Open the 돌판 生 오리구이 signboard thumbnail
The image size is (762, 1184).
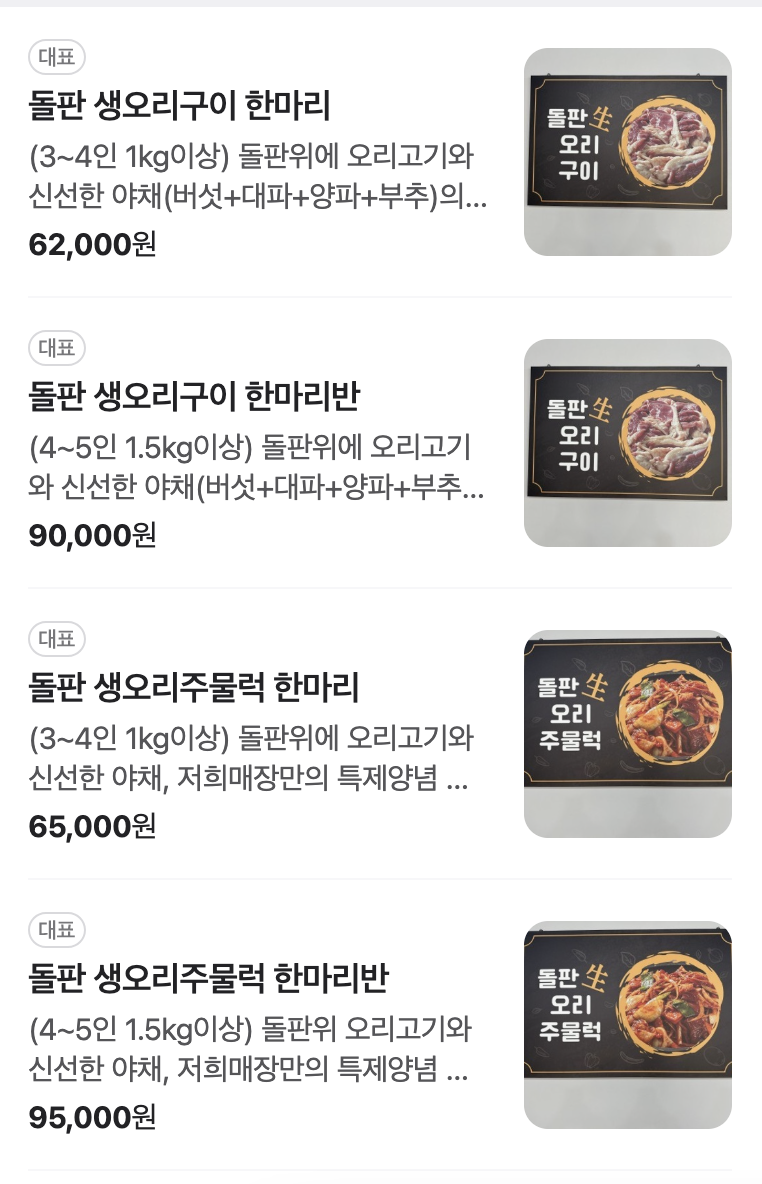point(627,151)
